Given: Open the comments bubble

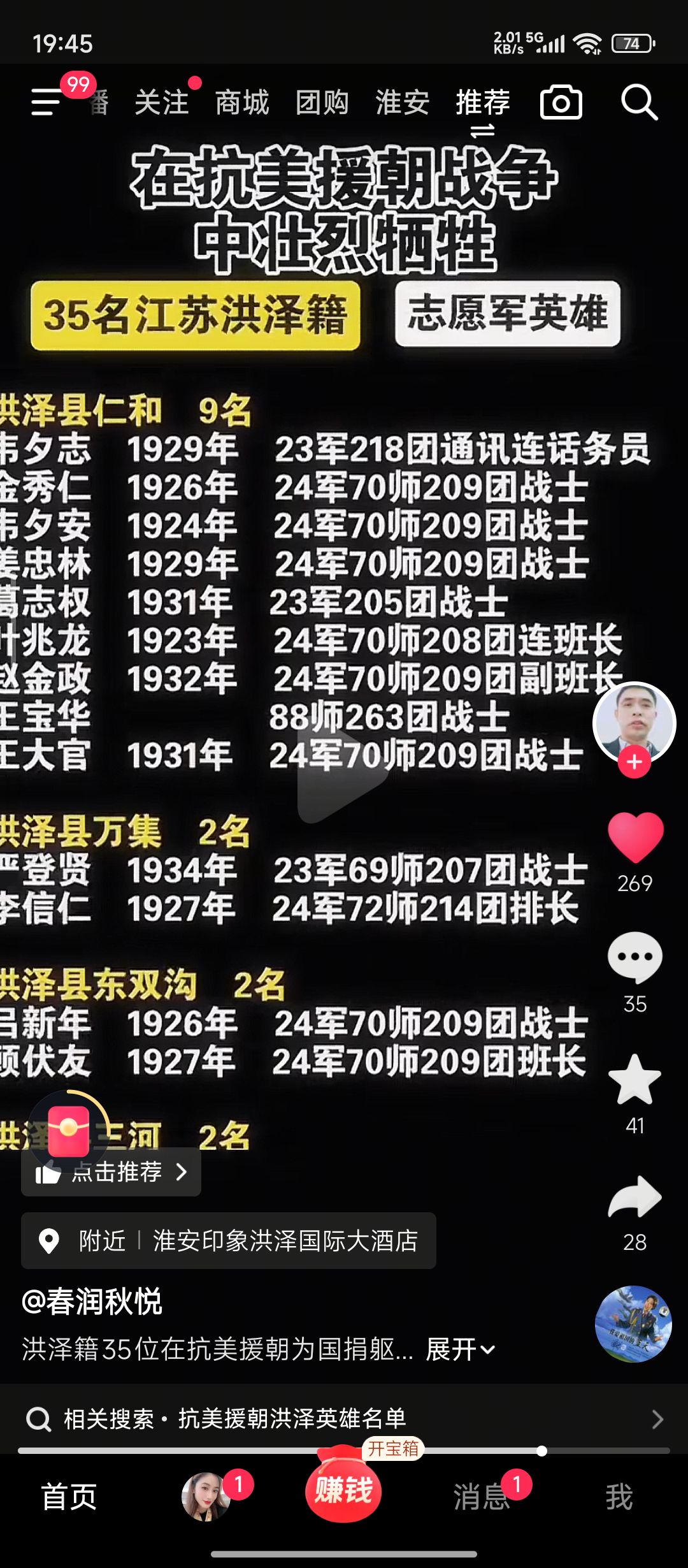Looking at the screenshot, I should click(635, 957).
